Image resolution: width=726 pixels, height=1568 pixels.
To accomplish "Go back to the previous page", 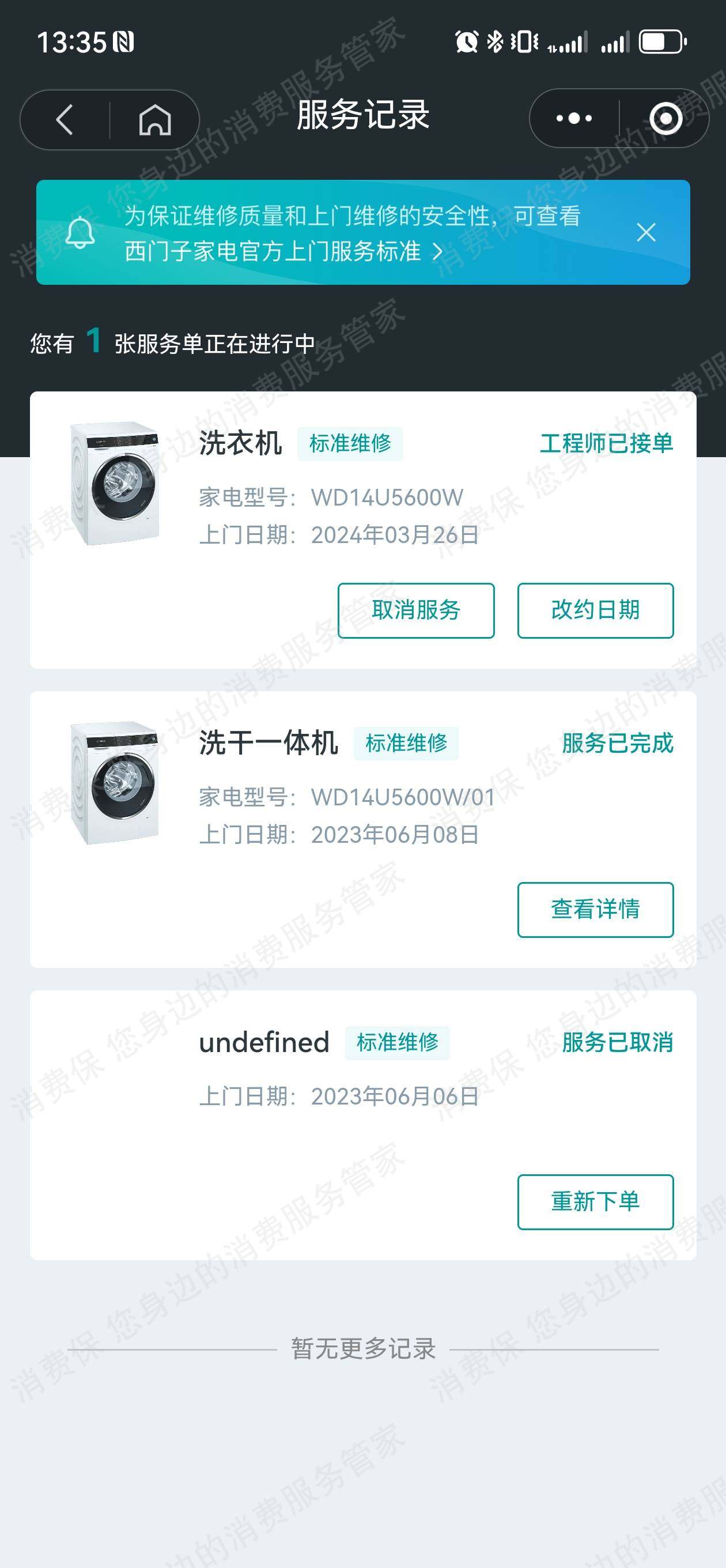I will (65, 119).
